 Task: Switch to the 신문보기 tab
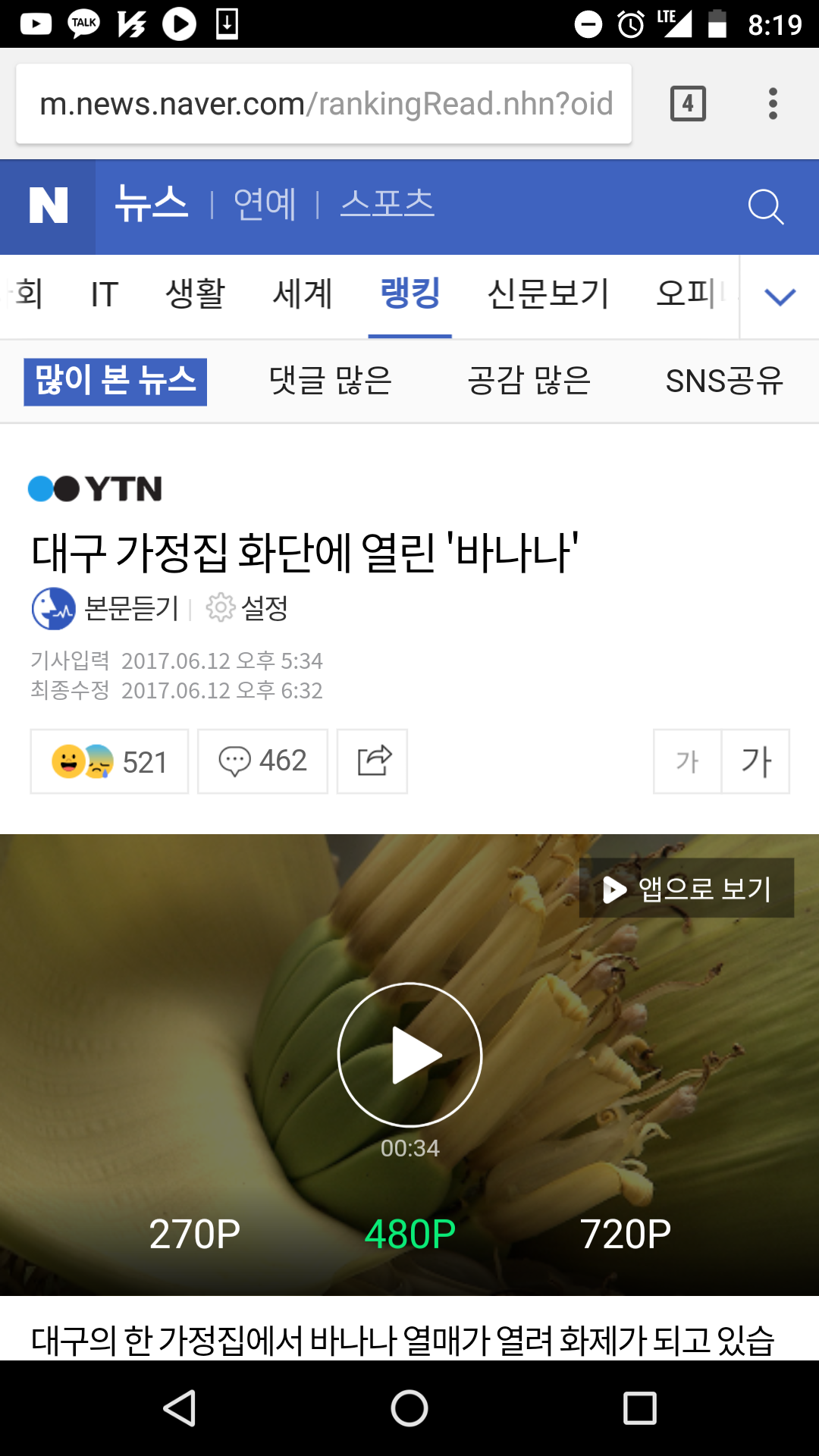[548, 294]
